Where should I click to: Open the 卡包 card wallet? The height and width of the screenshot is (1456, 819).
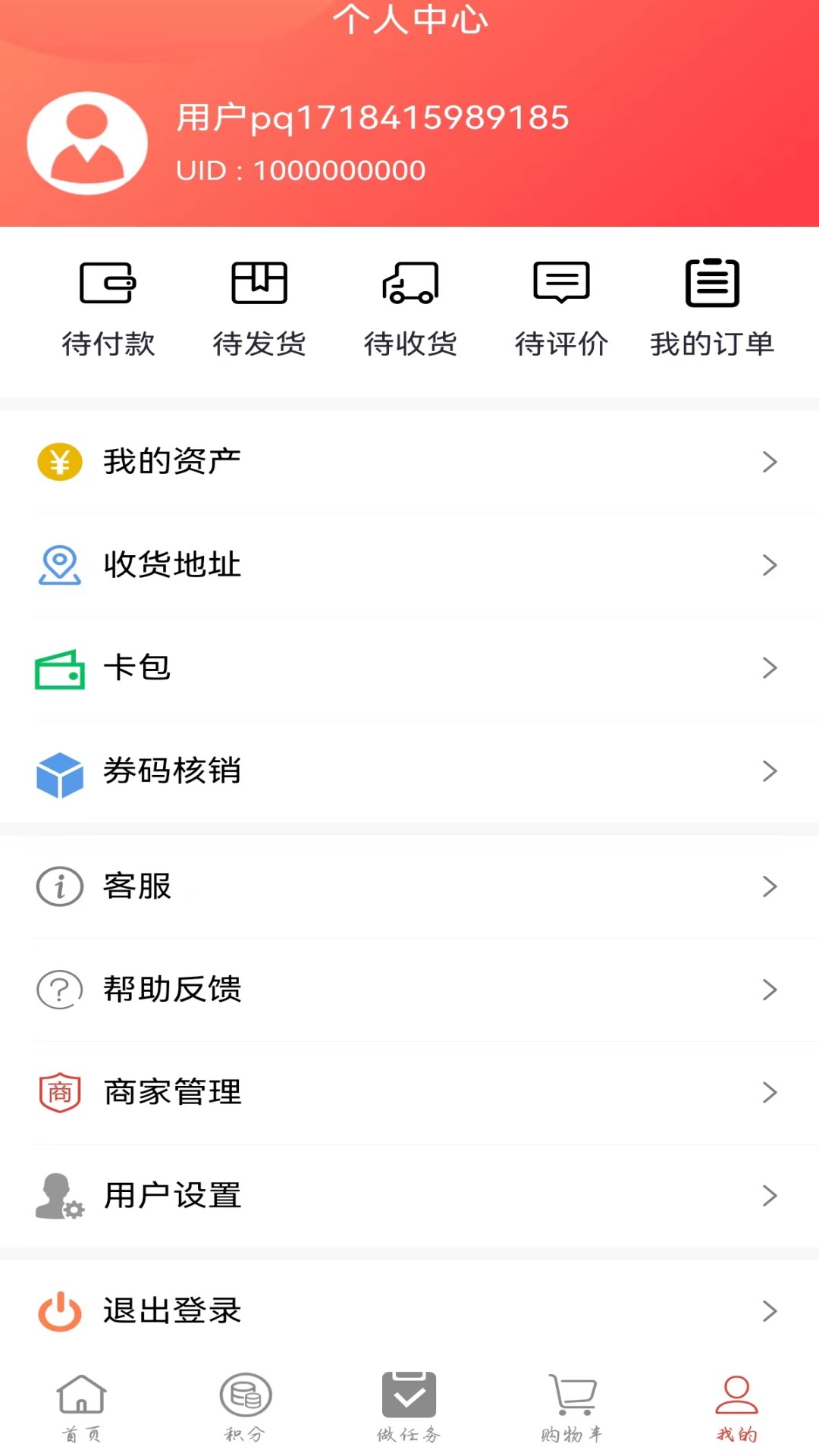coord(409,668)
